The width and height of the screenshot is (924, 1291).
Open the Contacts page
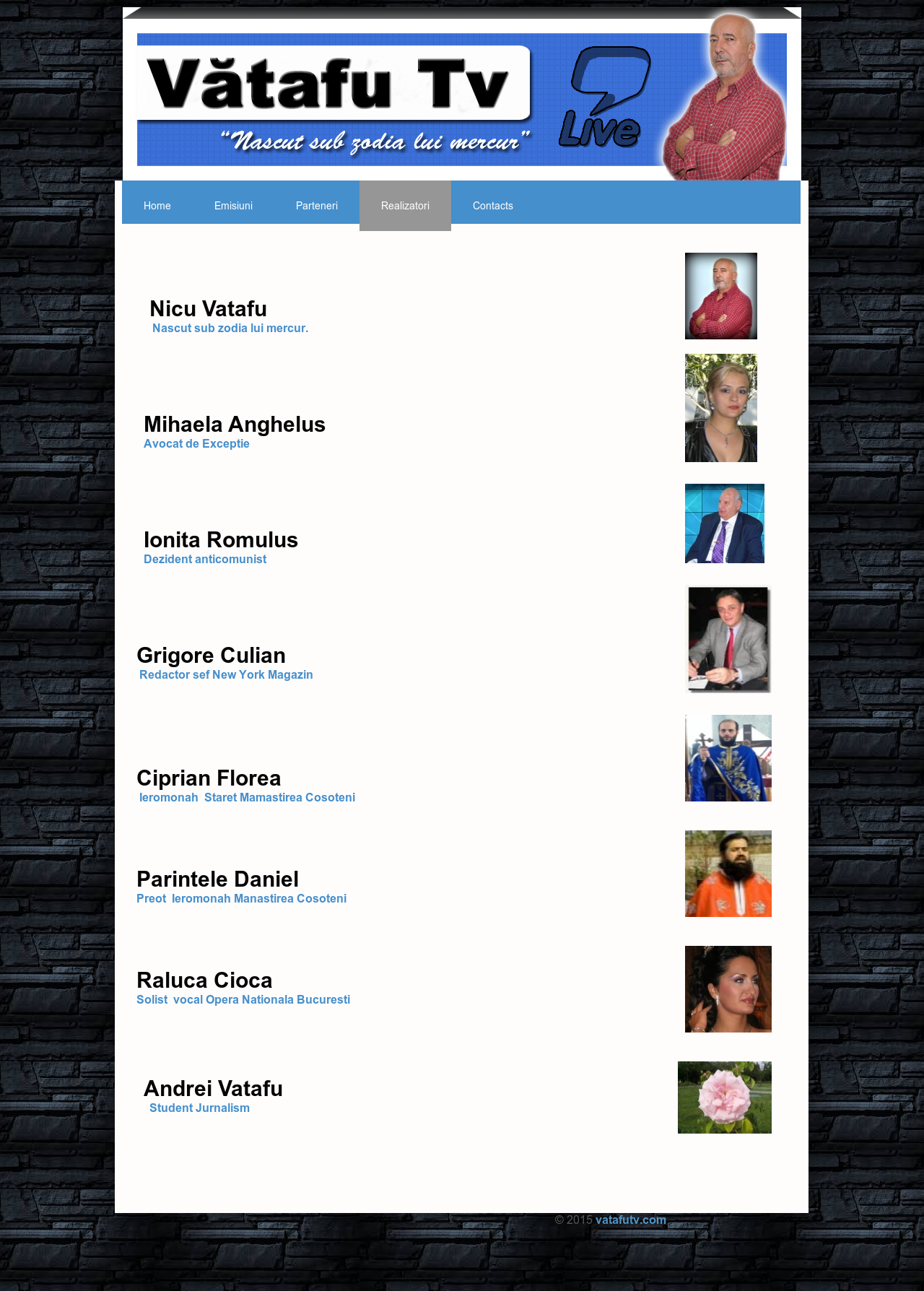[x=492, y=206]
